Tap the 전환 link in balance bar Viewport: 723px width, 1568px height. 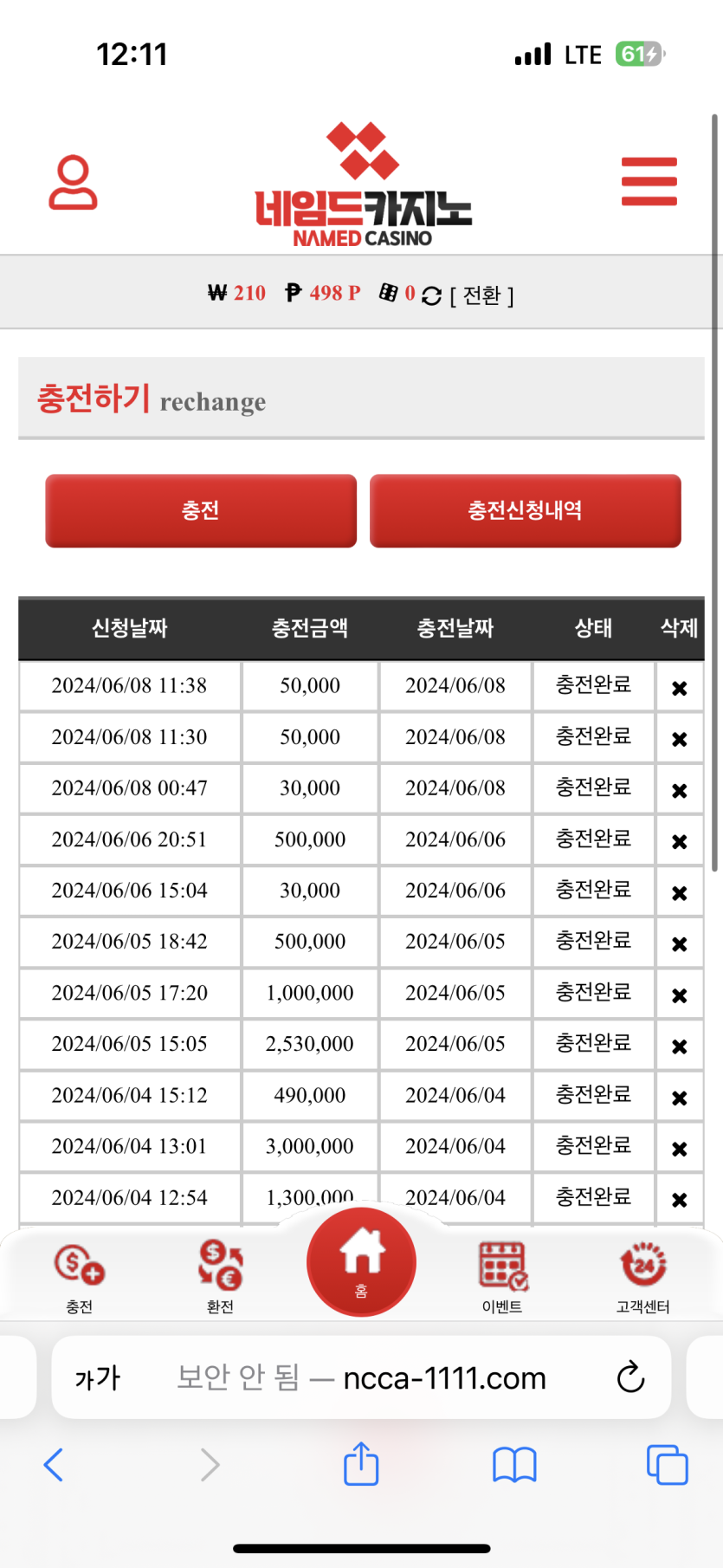tap(482, 295)
